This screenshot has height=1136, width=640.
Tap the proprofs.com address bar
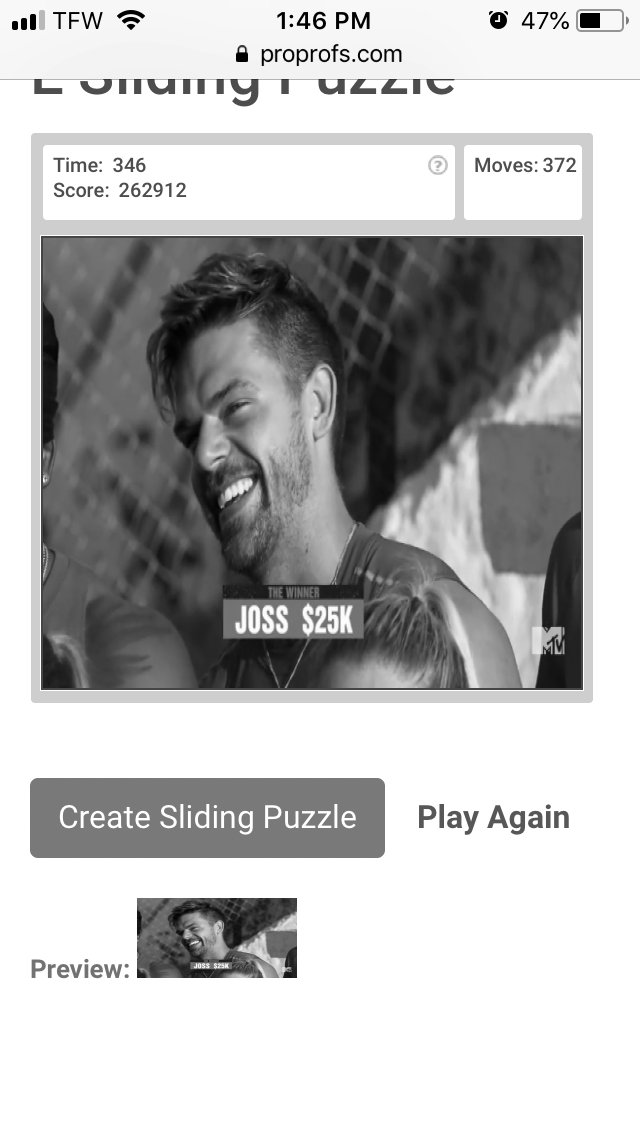click(320, 54)
